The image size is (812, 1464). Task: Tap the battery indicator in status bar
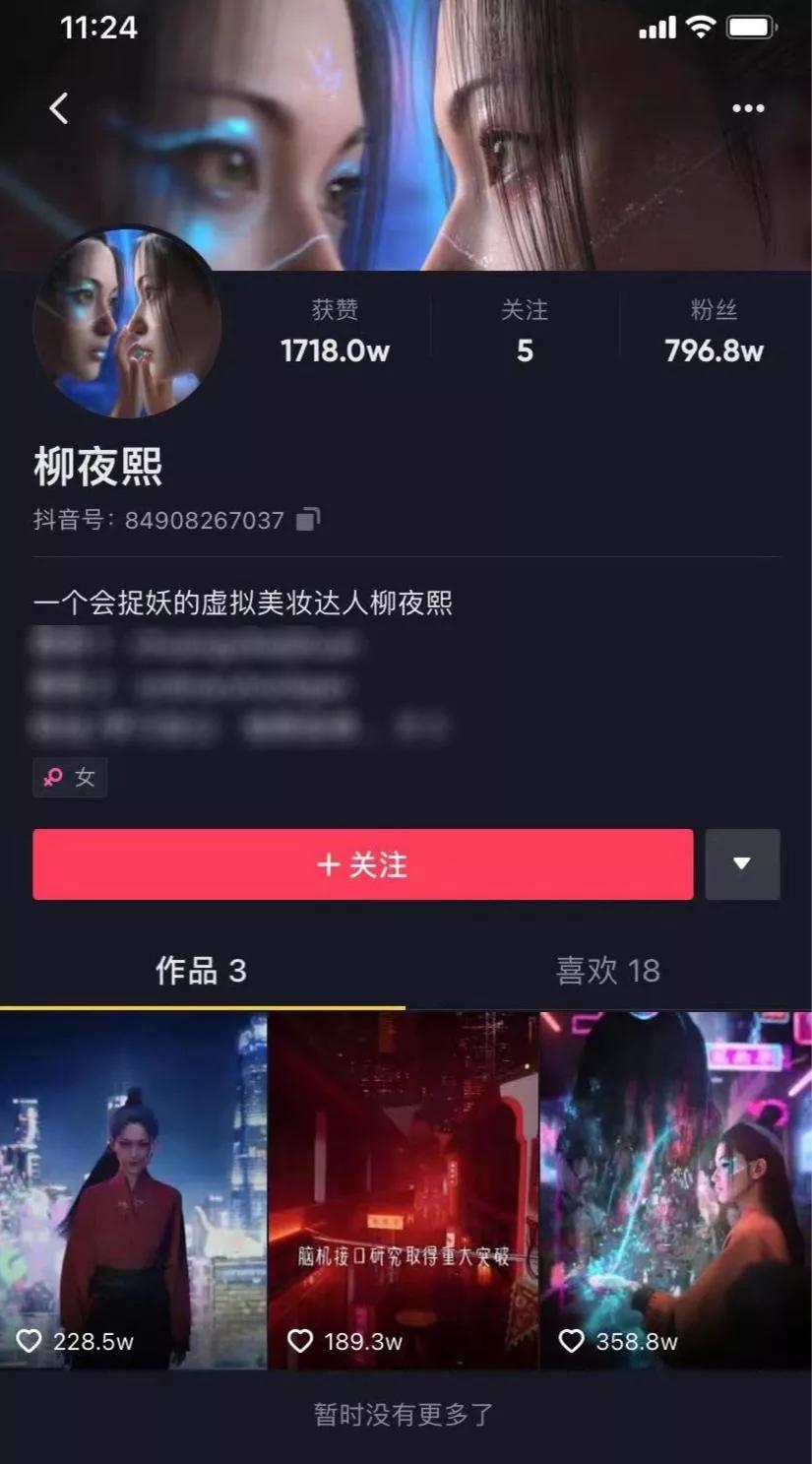coord(750,27)
